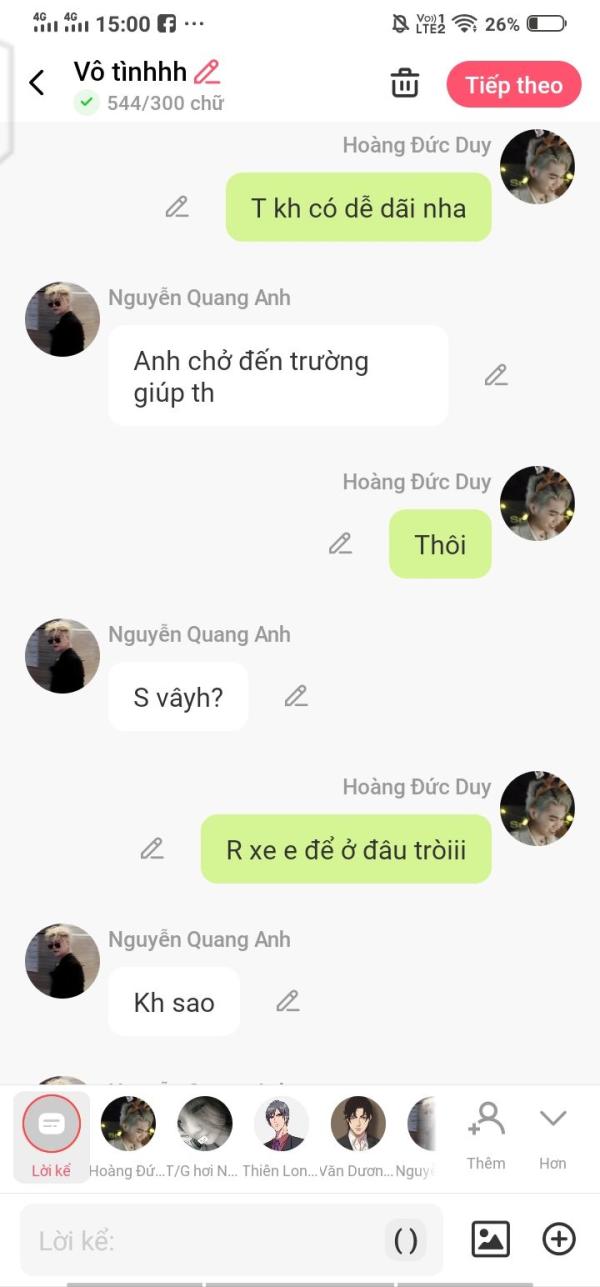Edit the "S vâyh?" message
This screenshot has height=1287, width=600.
pyautogui.click(x=296, y=696)
